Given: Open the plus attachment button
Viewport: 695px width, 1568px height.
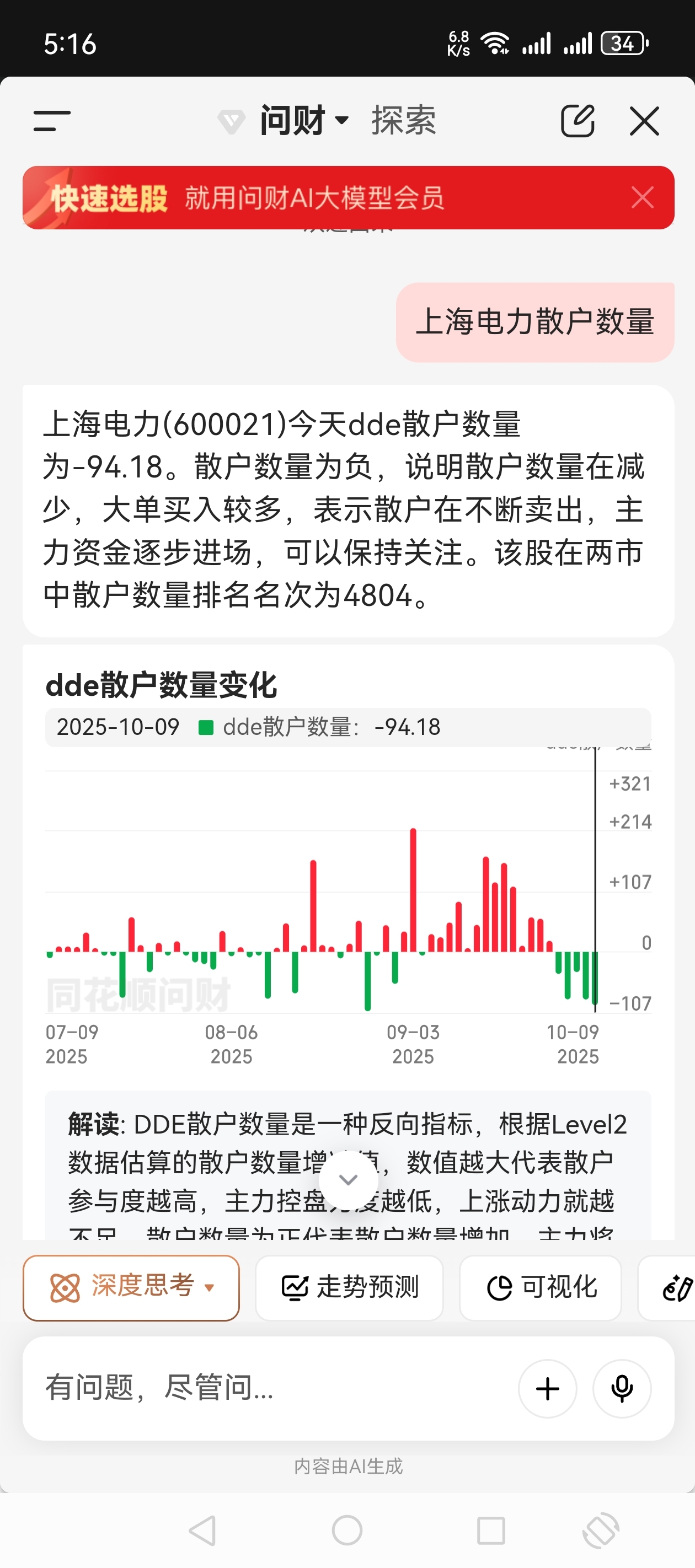Looking at the screenshot, I should coord(547,1388).
